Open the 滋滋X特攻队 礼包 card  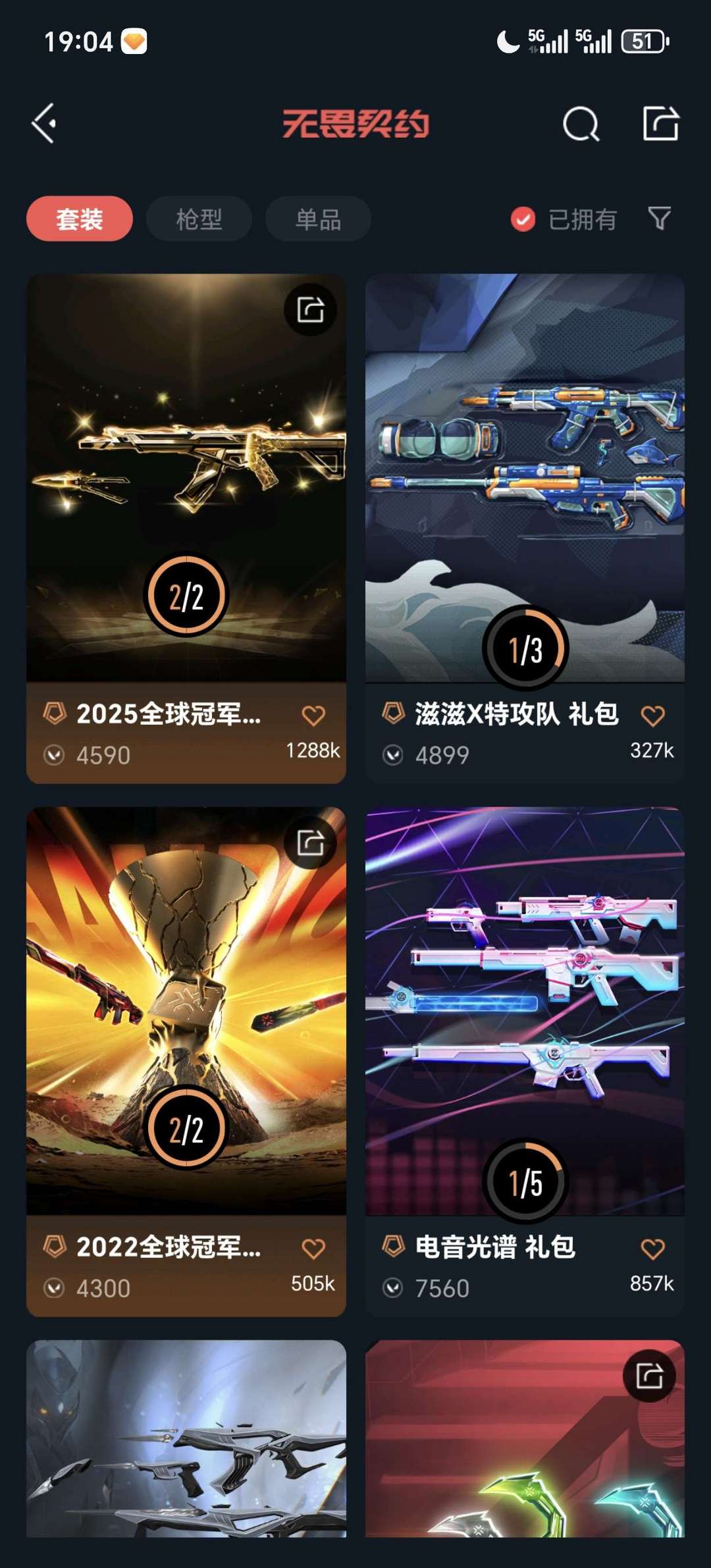[x=525, y=529]
